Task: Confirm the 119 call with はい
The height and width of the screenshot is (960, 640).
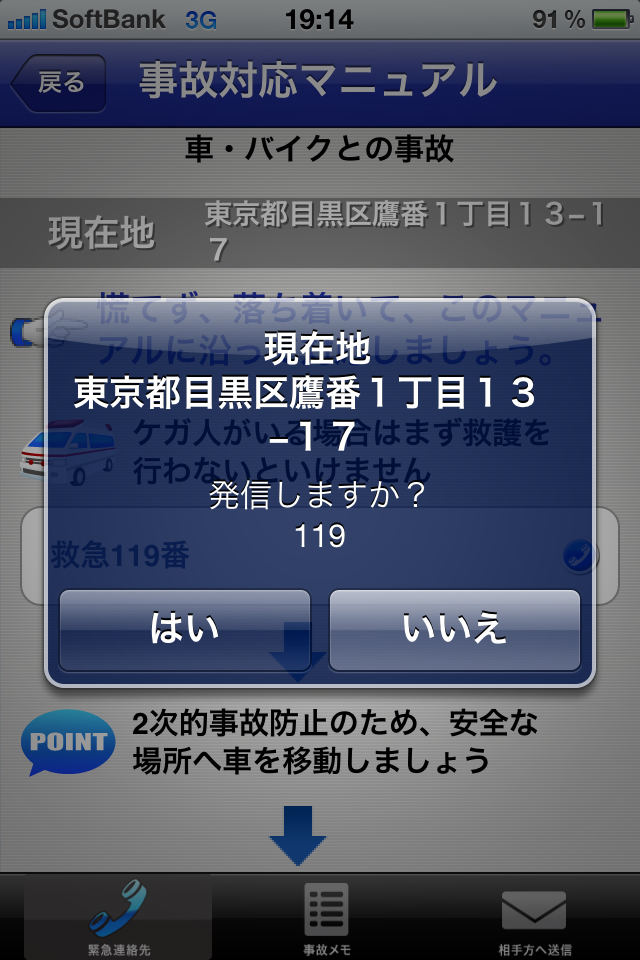Action: pyautogui.click(x=184, y=630)
